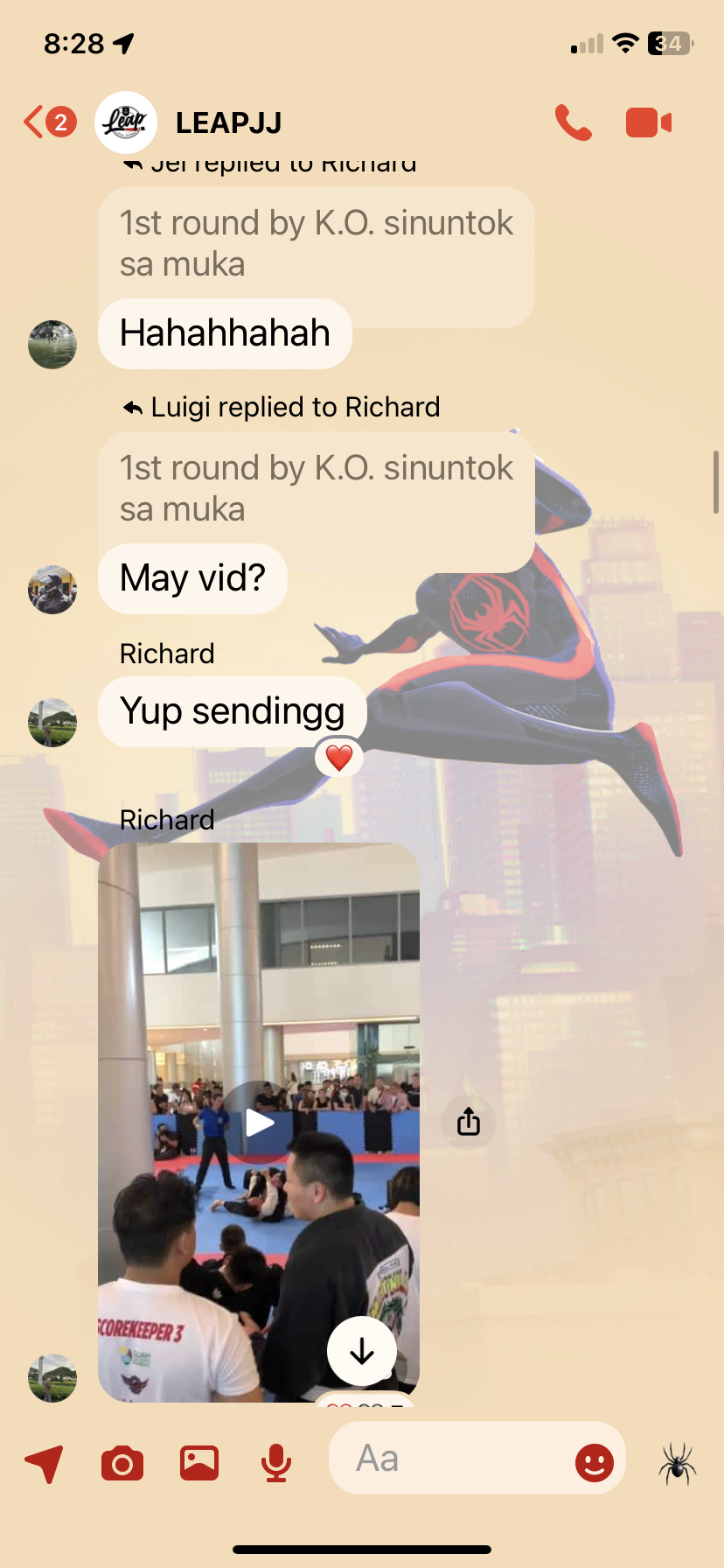Jump to latest messages with down arrow
The image size is (724, 1568).
coord(362,1352)
